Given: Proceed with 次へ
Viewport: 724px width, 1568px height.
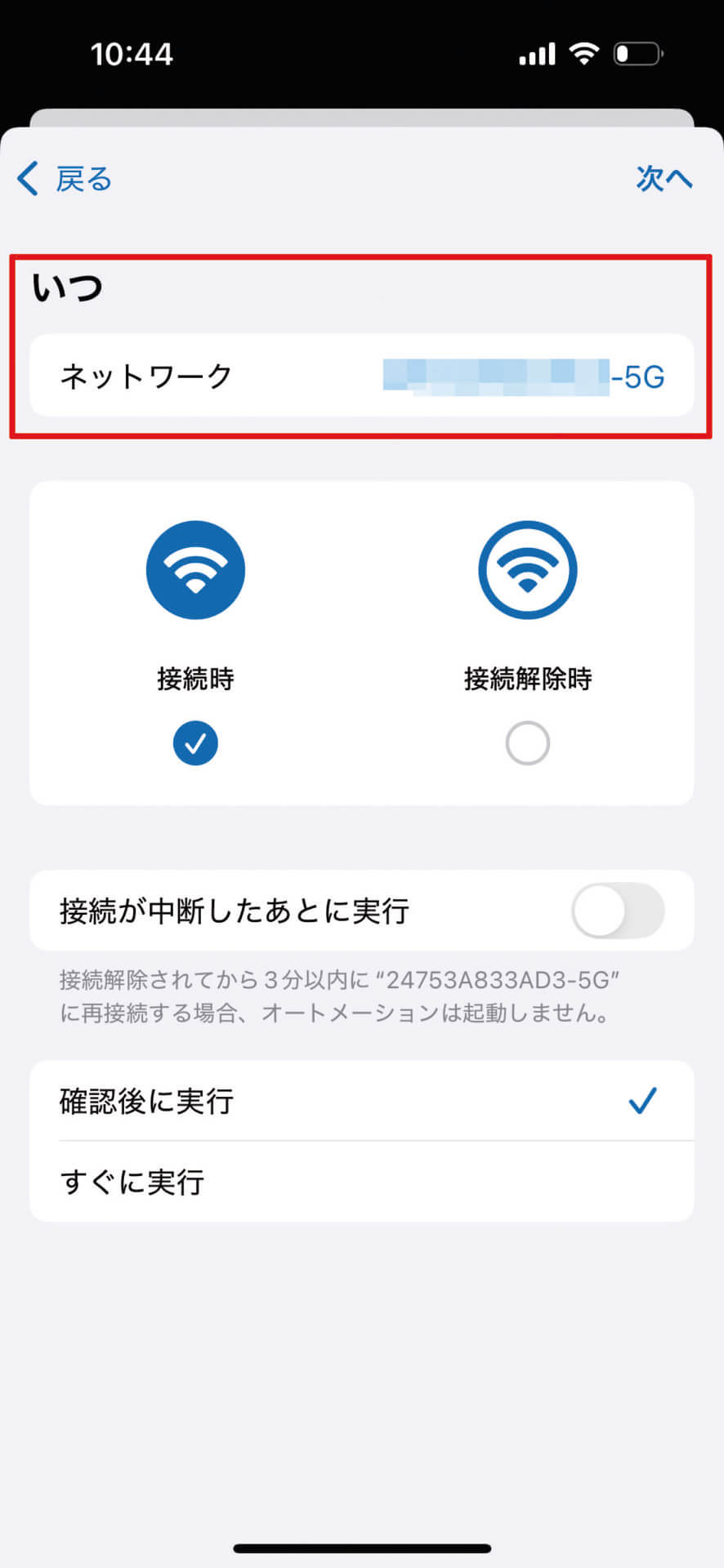Looking at the screenshot, I should [664, 179].
